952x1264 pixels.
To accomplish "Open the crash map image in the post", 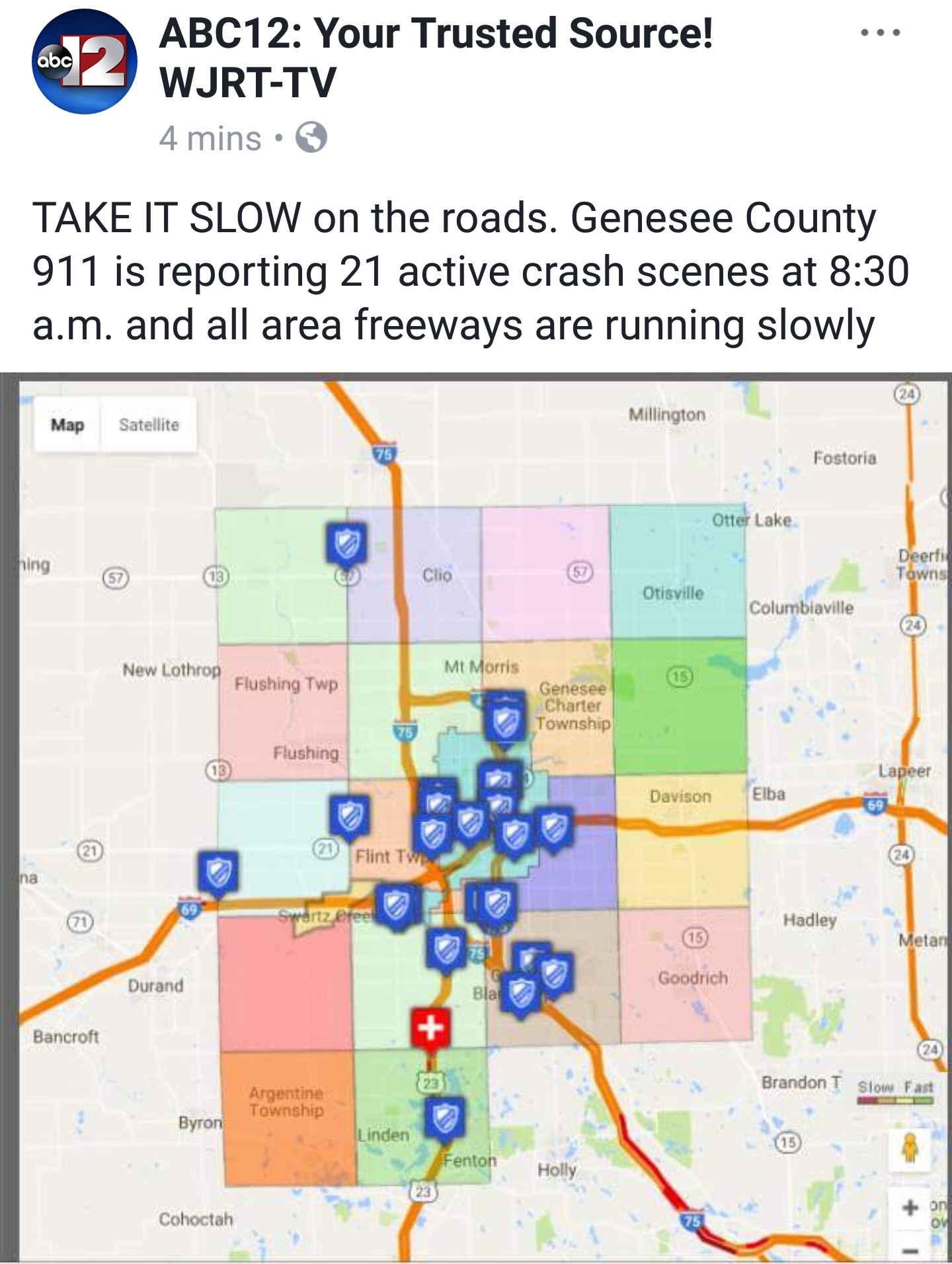I will click(x=476, y=818).
